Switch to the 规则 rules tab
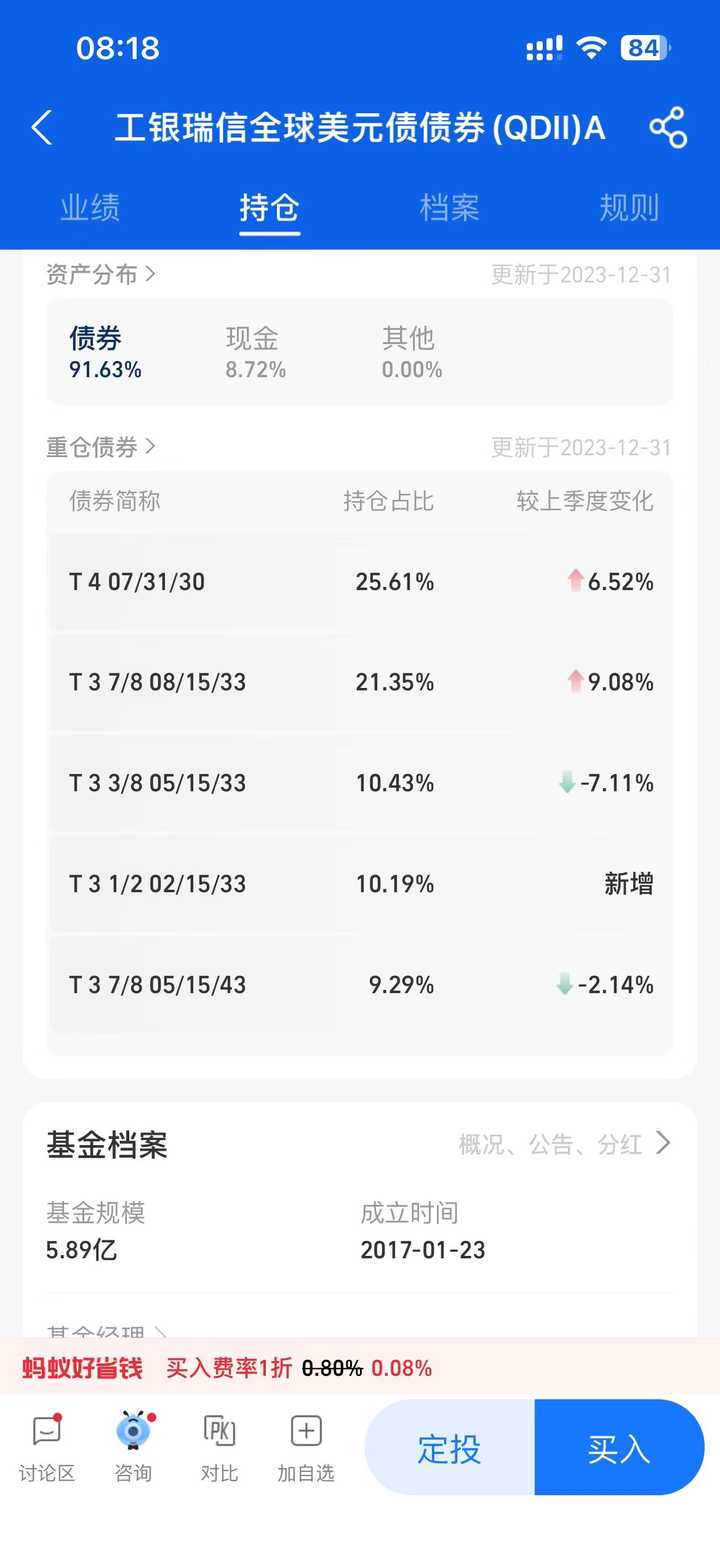The height and width of the screenshot is (1558, 720). (629, 208)
